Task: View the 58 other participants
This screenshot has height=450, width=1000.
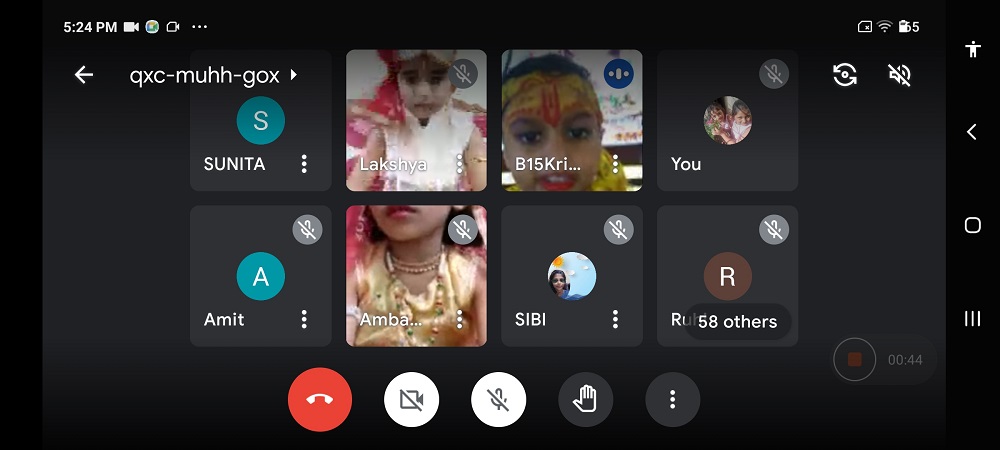Action: [737, 322]
